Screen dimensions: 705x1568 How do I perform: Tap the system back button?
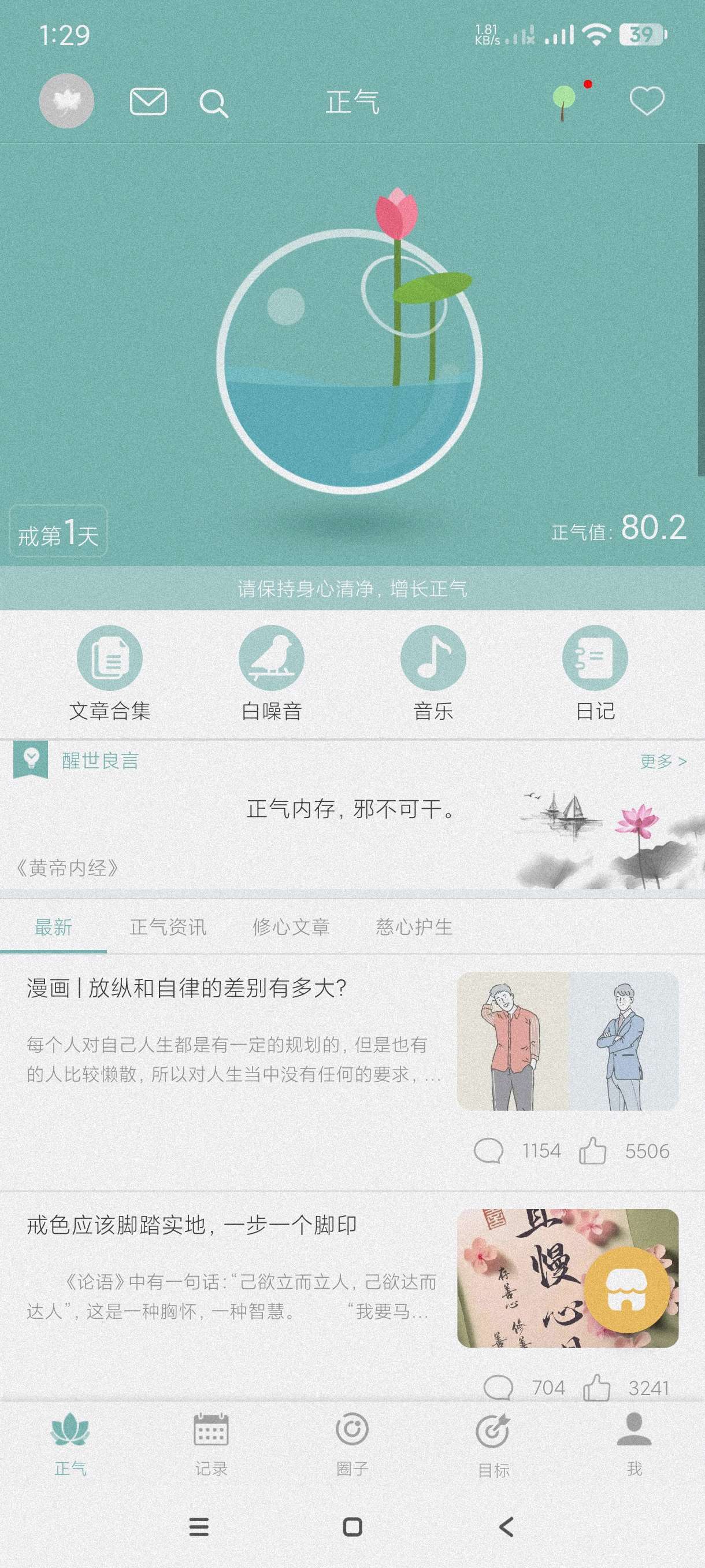[x=506, y=1526]
